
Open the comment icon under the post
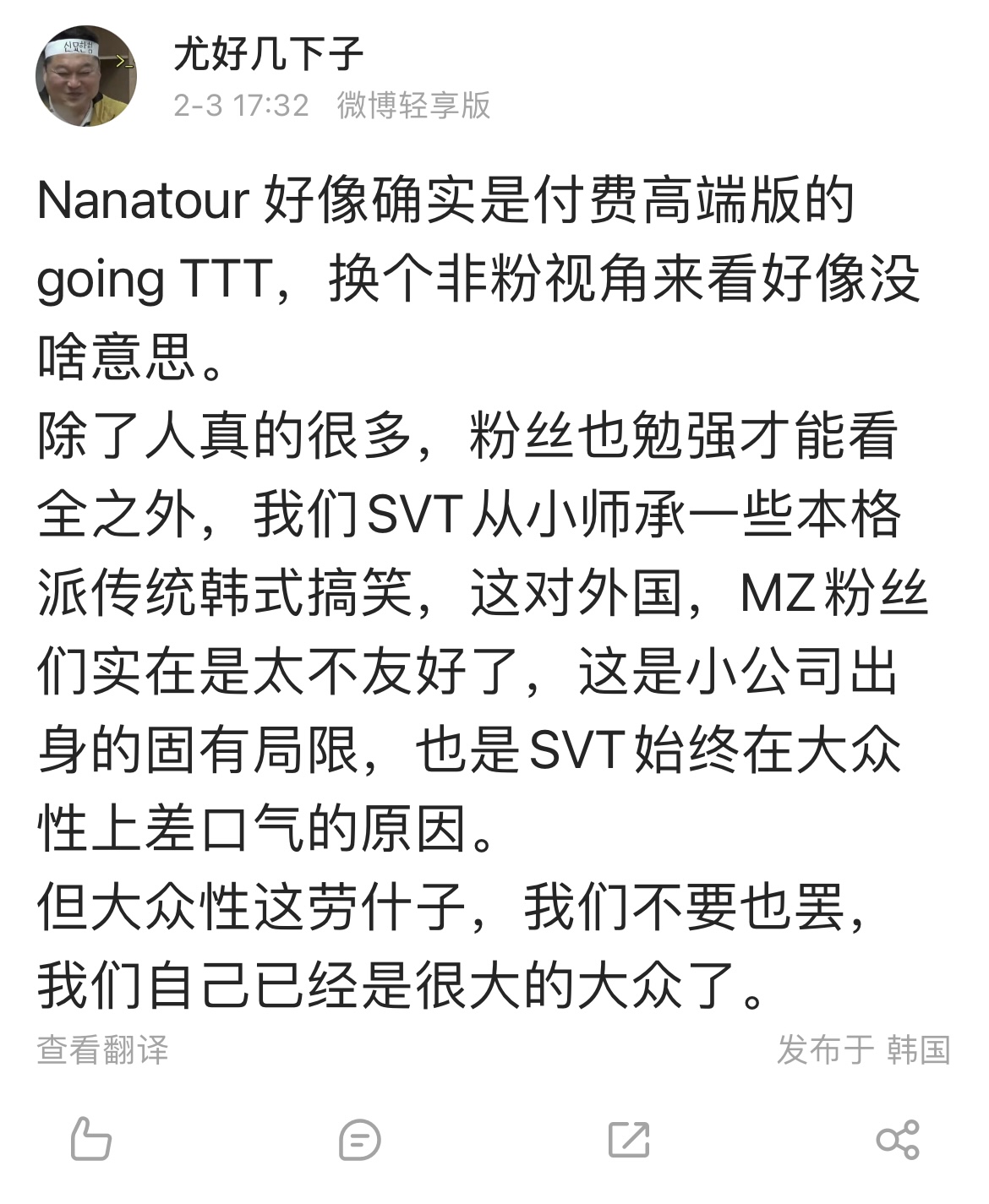pyautogui.click(x=359, y=1141)
